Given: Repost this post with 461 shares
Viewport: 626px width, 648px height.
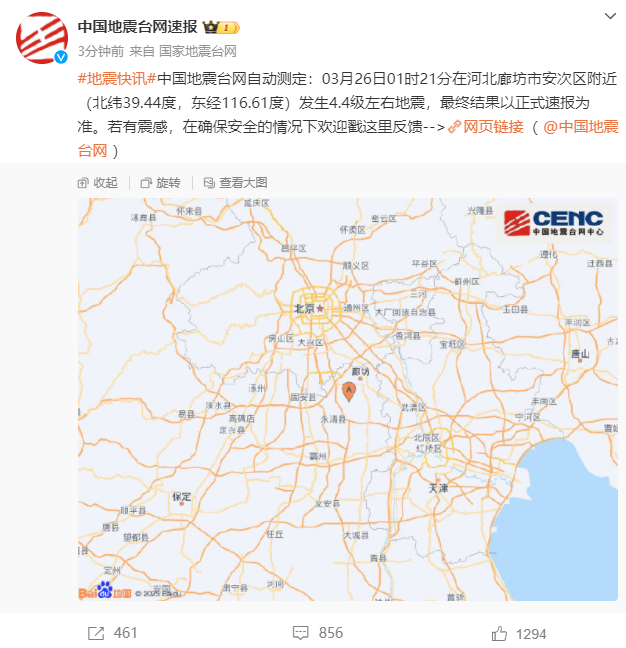Looking at the screenshot, I should pos(113,632).
